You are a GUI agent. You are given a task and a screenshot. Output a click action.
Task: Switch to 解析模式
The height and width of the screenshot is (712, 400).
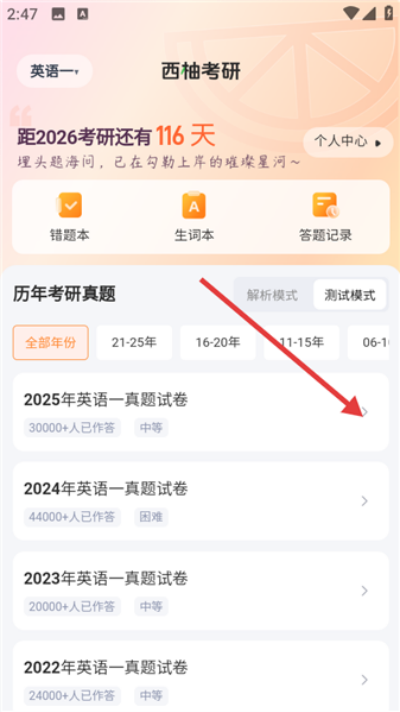coord(272,295)
